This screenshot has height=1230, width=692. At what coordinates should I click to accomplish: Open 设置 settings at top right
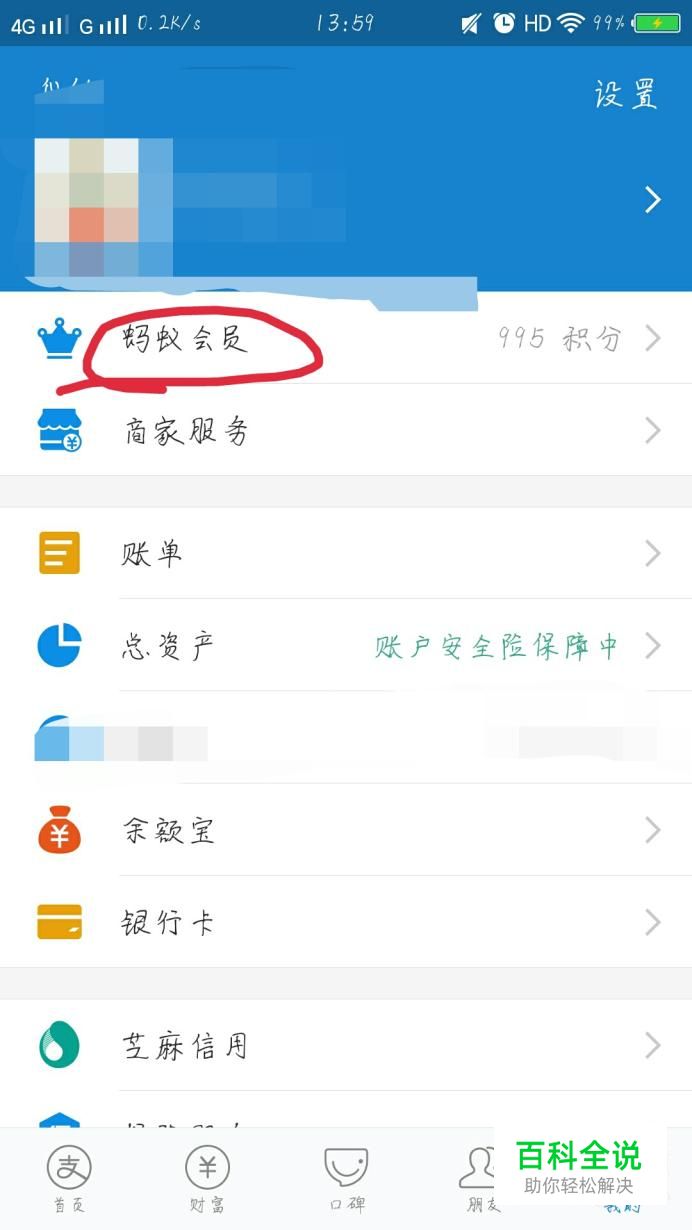626,95
